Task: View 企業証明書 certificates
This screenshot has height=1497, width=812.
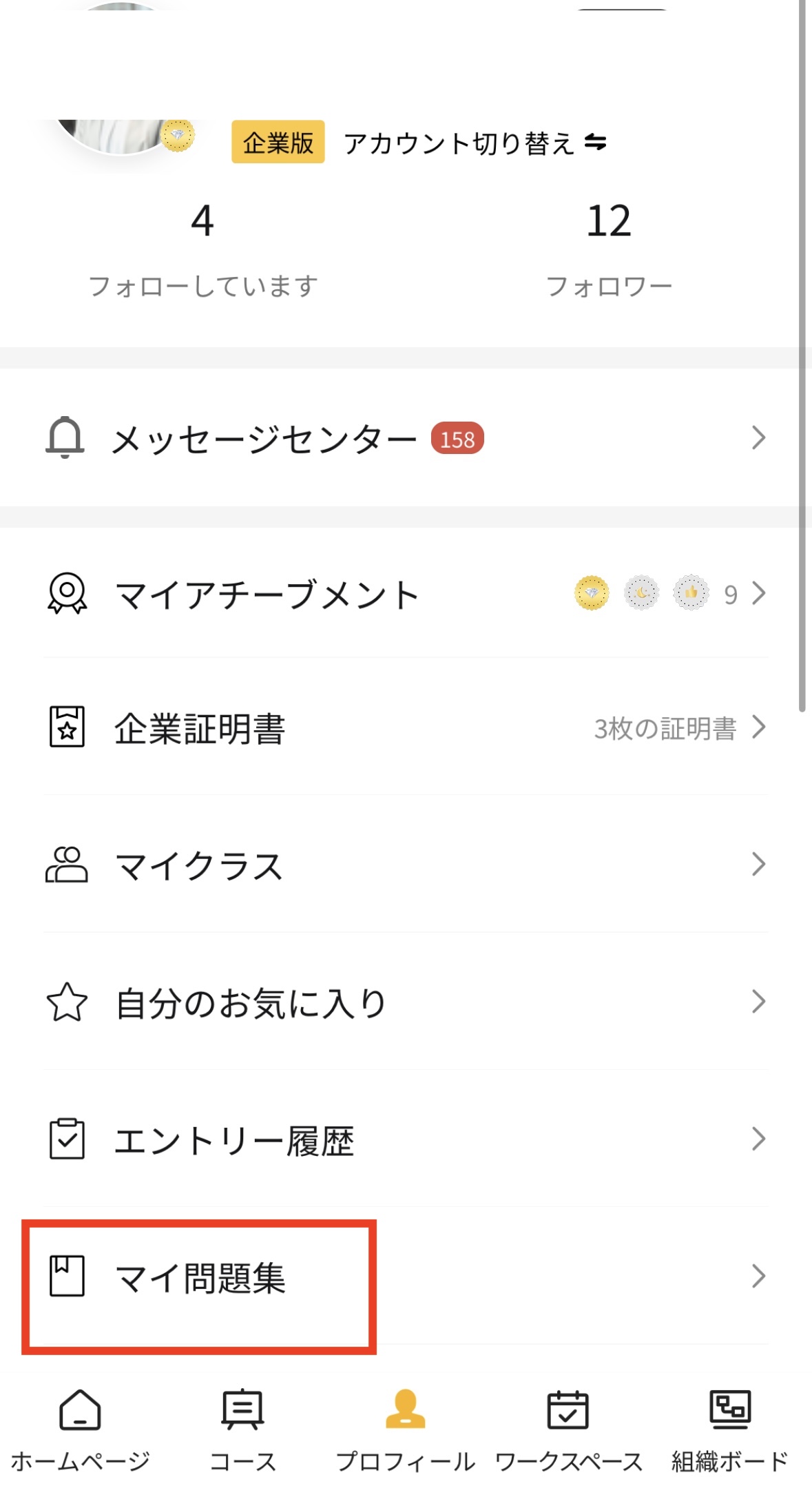Action: click(x=405, y=728)
